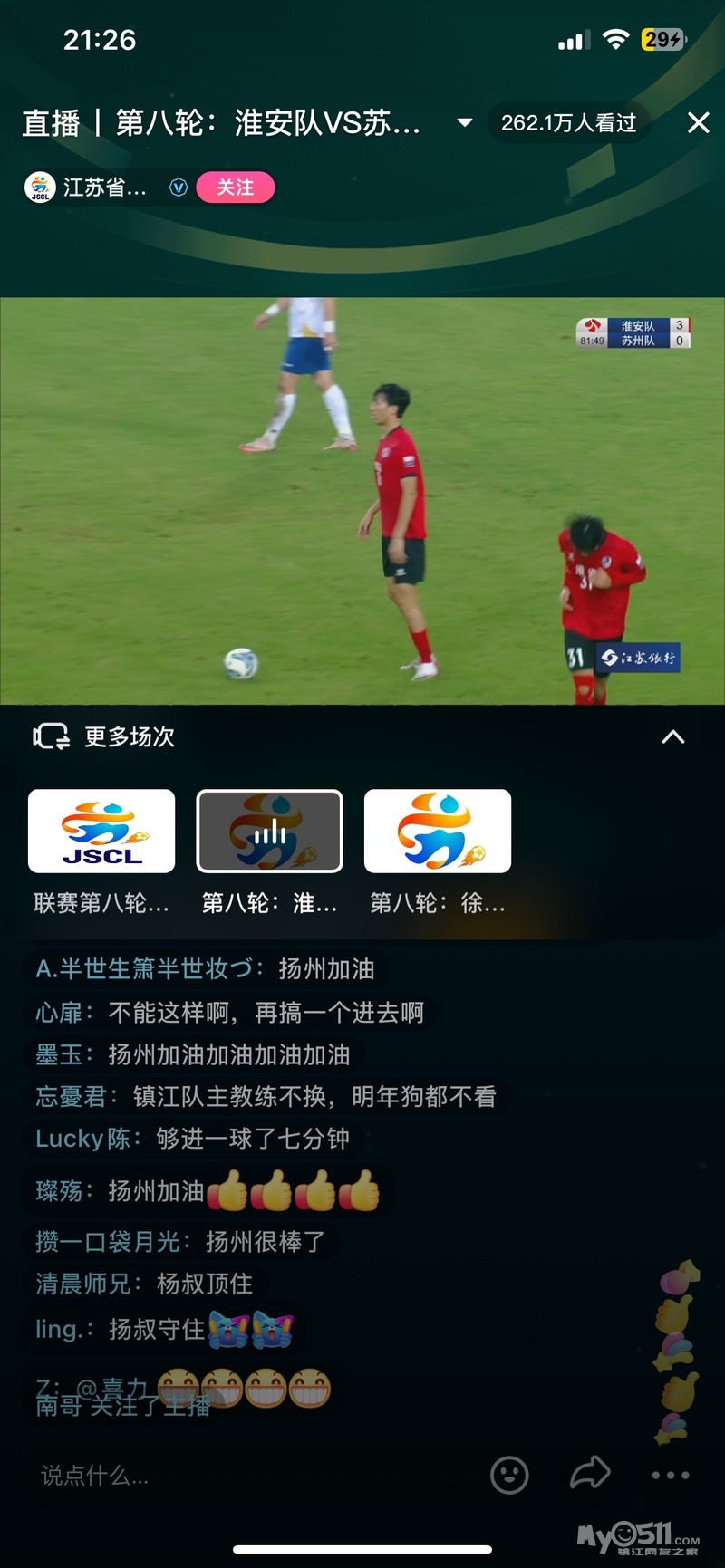725x1568 pixels.
Task: Collapse the 更多场次 section
Action: pyautogui.click(x=672, y=736)
